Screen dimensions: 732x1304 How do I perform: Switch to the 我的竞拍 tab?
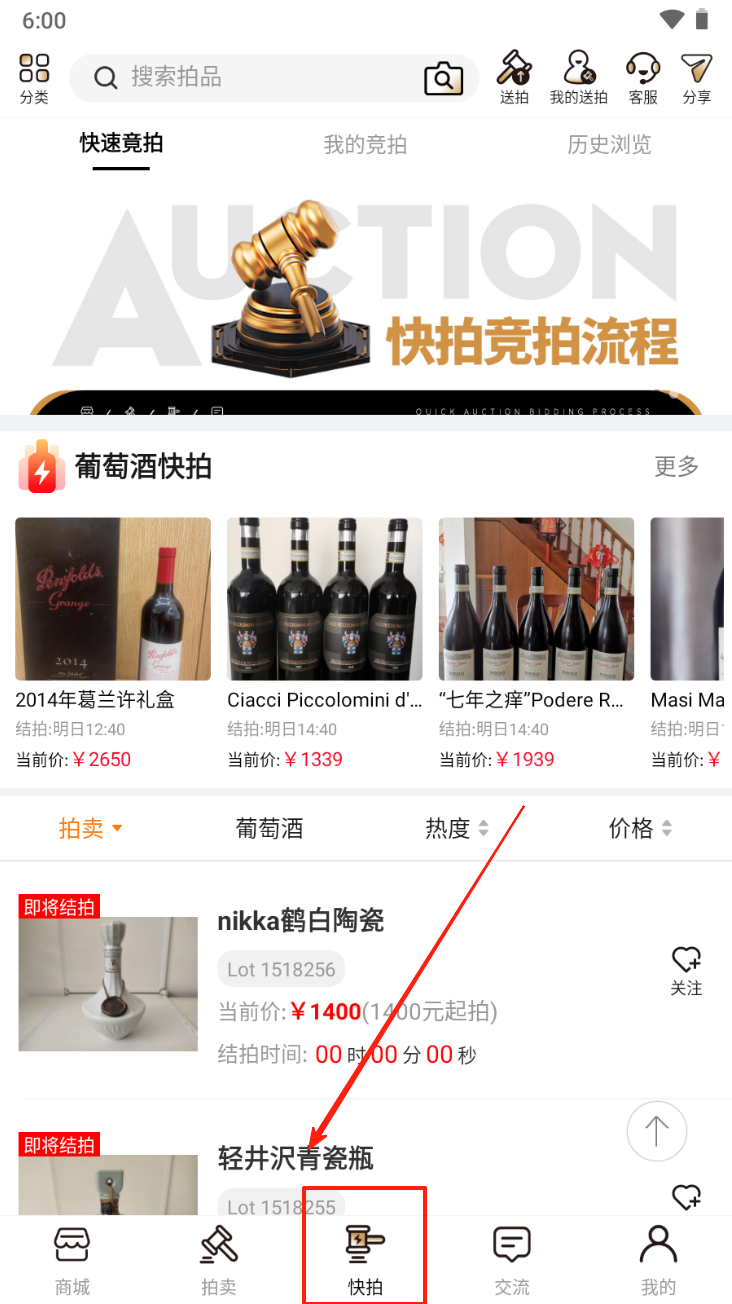click(365, 145)
